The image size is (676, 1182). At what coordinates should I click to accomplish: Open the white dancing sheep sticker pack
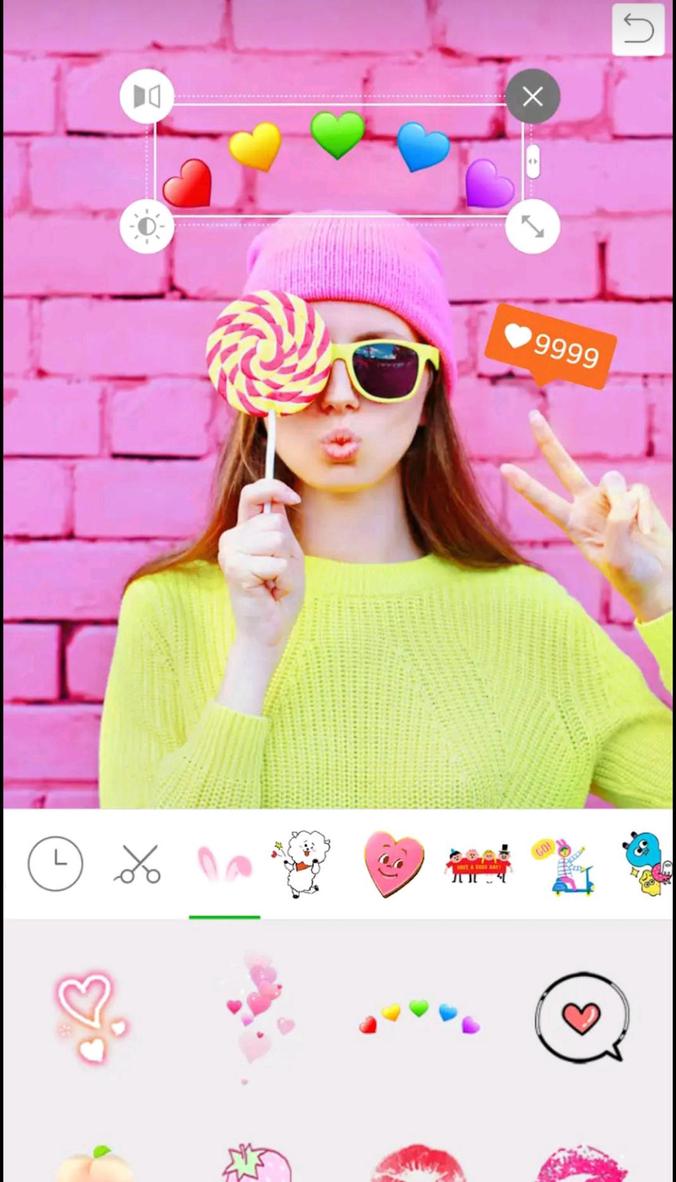click(301, 864)
